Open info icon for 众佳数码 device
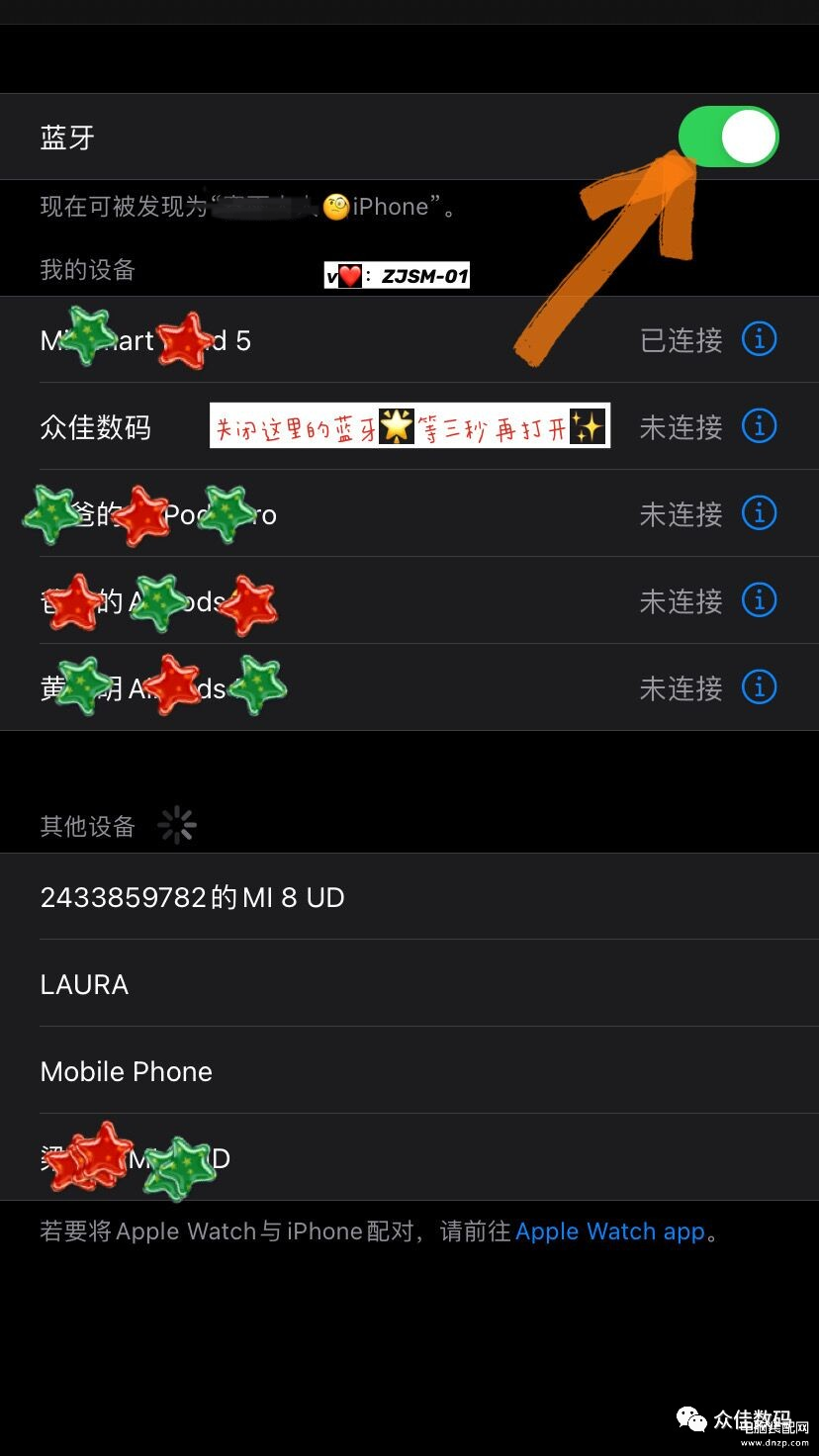Image resolution: width=819 pixels, height=1456 pixels. pyautogui.click(x=760, y=426)
